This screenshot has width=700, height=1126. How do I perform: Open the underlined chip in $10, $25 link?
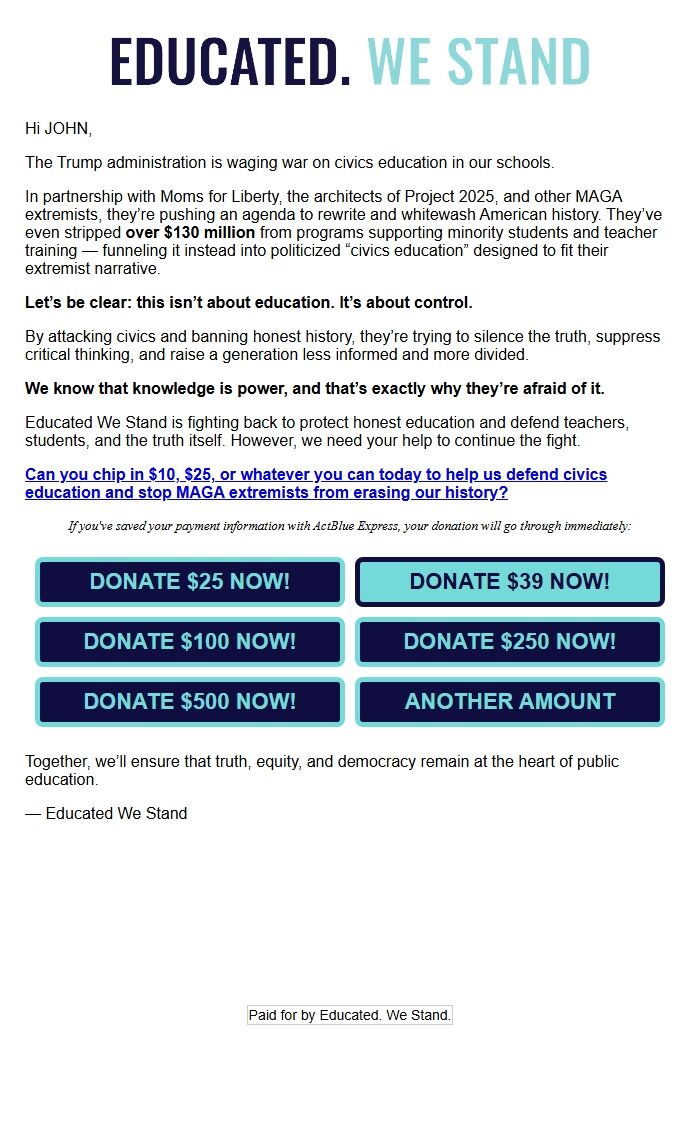pyautogui.click(x=316, y=483)
